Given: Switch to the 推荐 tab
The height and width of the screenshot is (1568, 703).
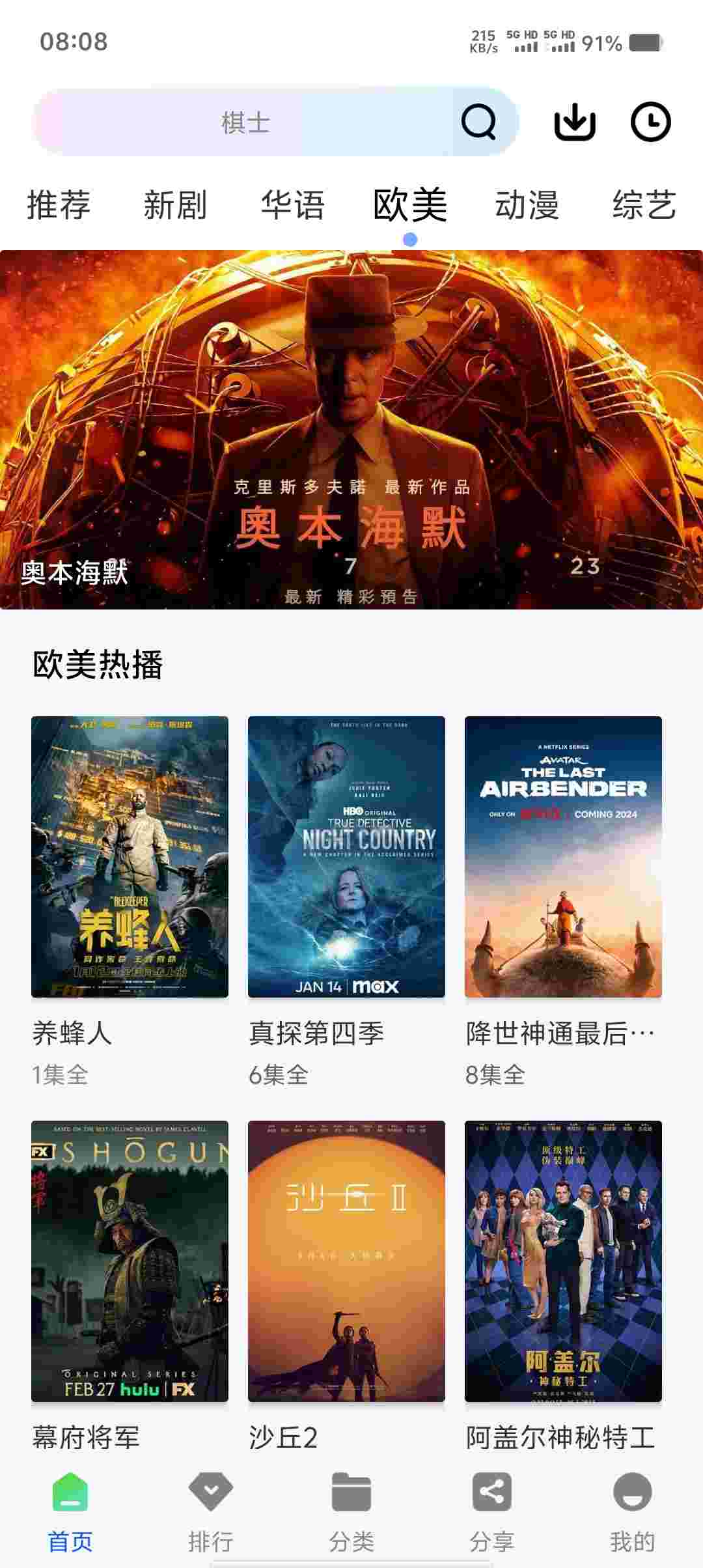Looking at the screenshot, I should (x=59, y=205).
